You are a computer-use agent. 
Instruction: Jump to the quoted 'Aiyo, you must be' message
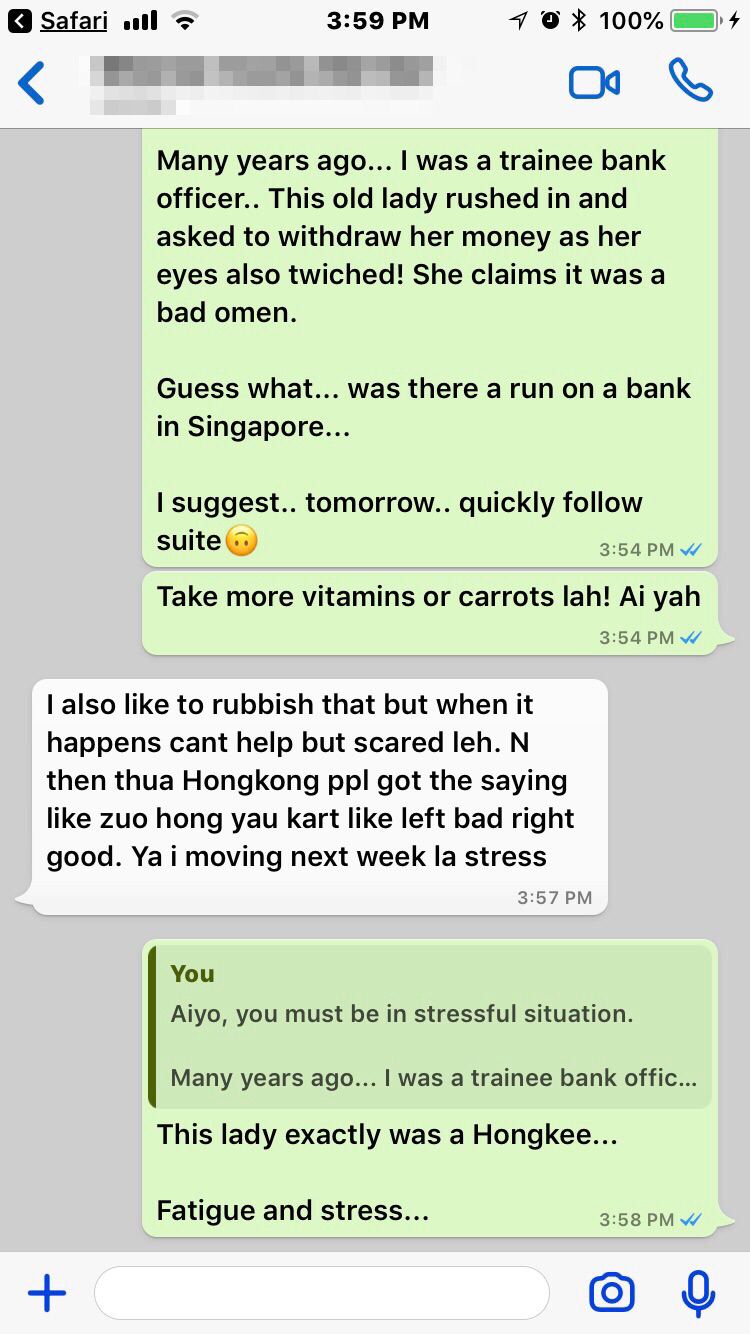[430, 1026]
